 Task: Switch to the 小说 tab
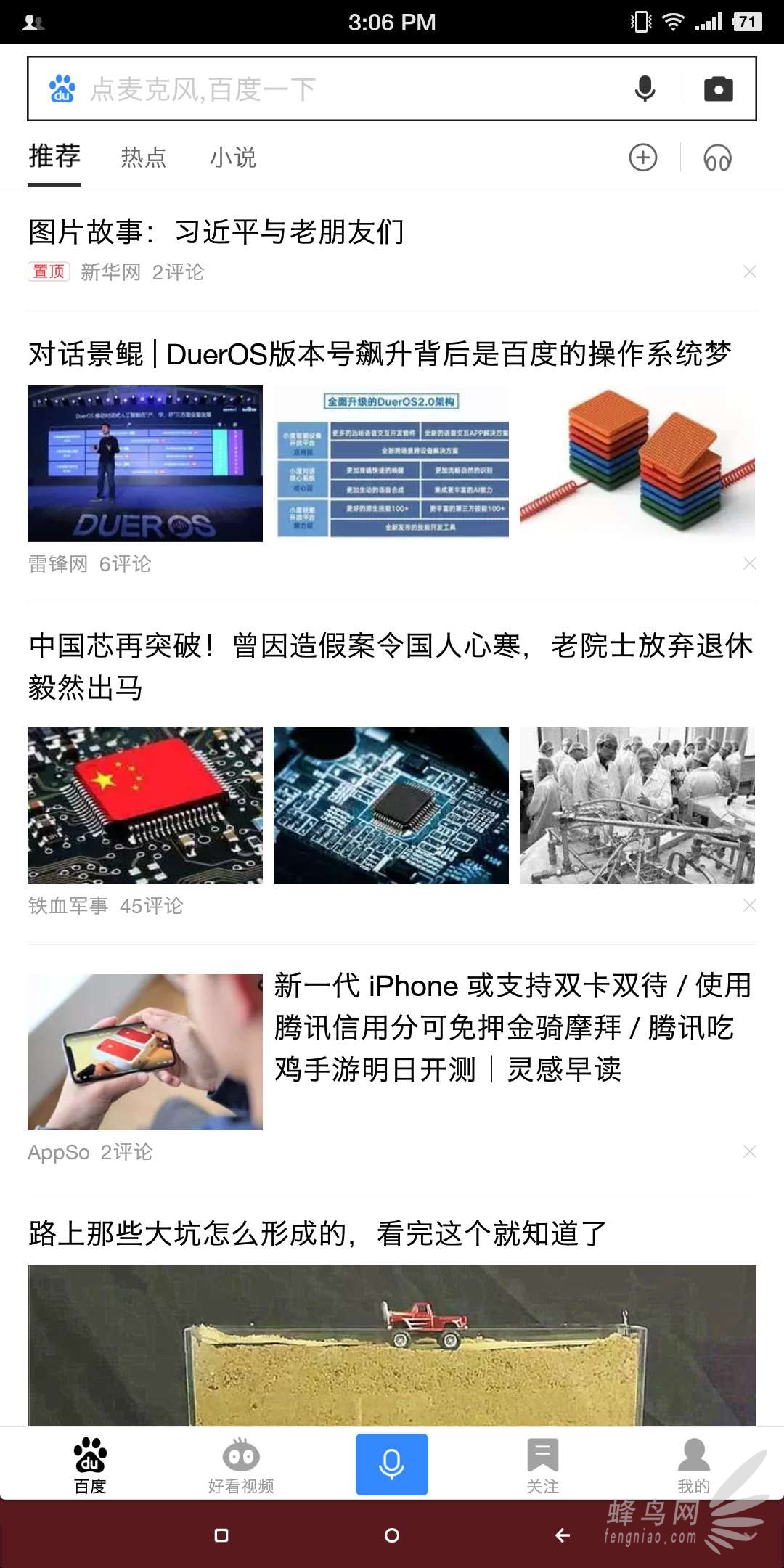(233, 158)
